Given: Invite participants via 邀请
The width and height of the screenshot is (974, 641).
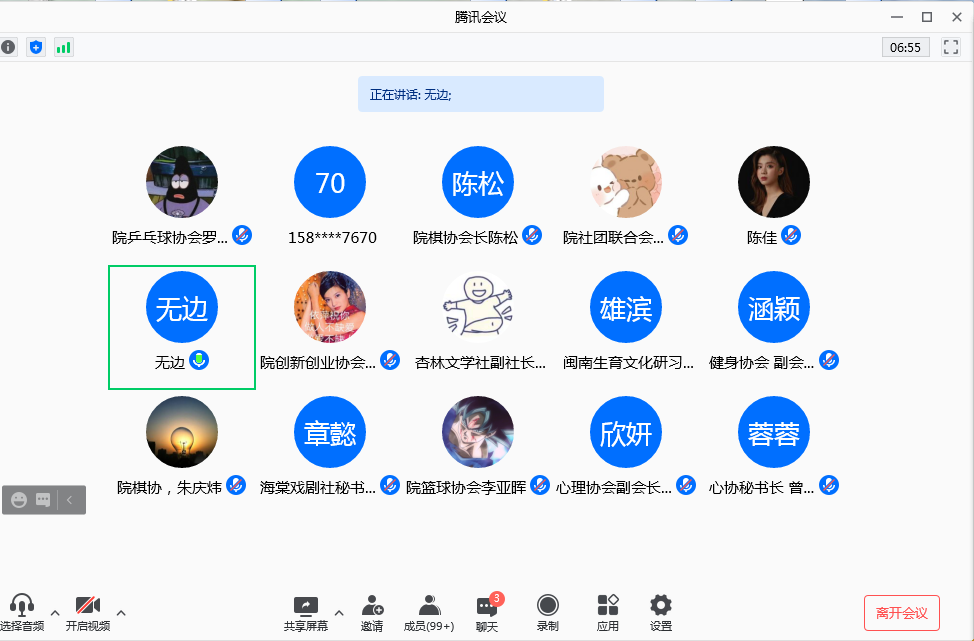Looking at the screenshot, I should click(372, 612).
